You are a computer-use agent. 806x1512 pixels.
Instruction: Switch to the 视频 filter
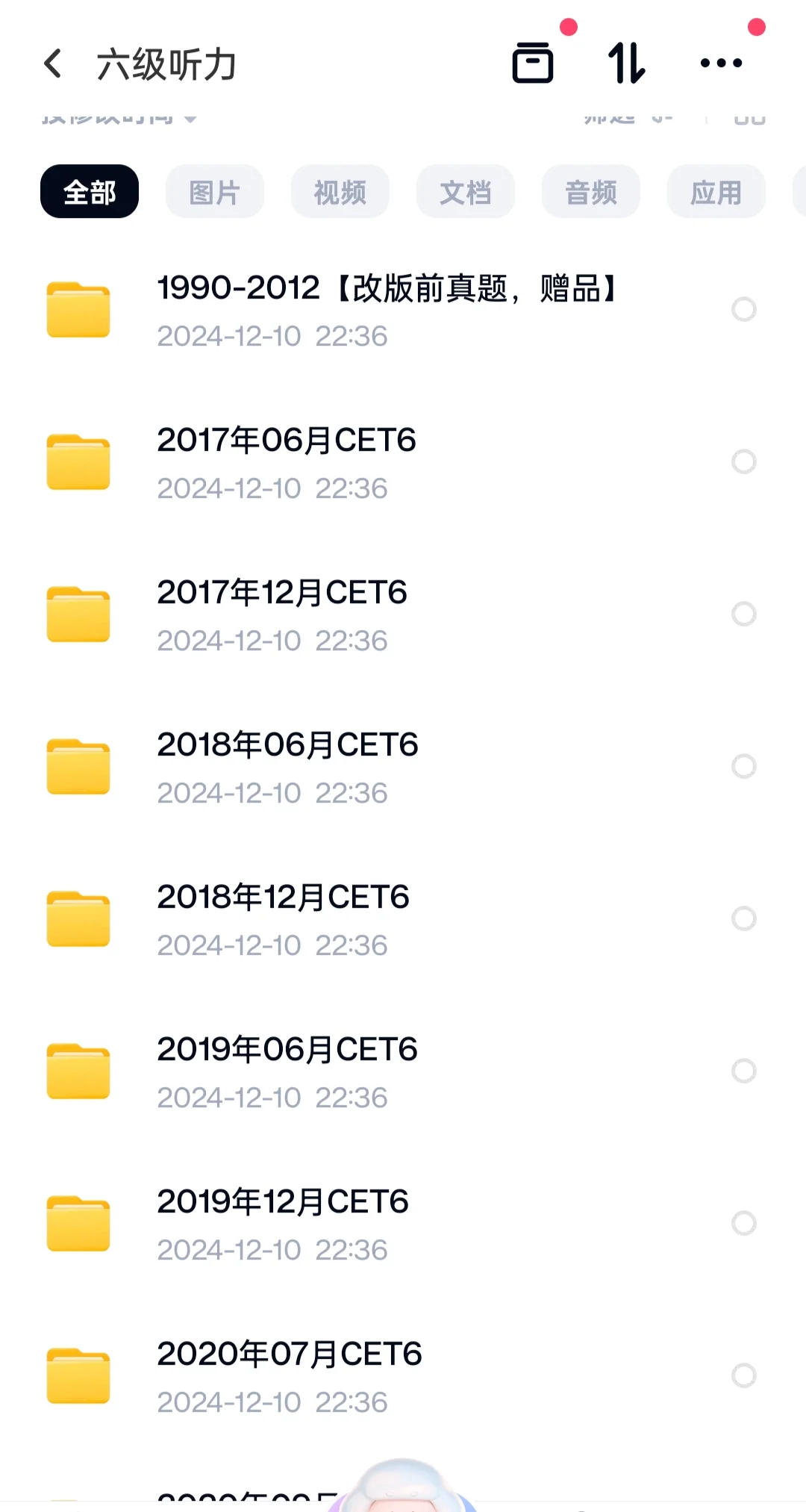pyautogui.click(x=340, y=192)
